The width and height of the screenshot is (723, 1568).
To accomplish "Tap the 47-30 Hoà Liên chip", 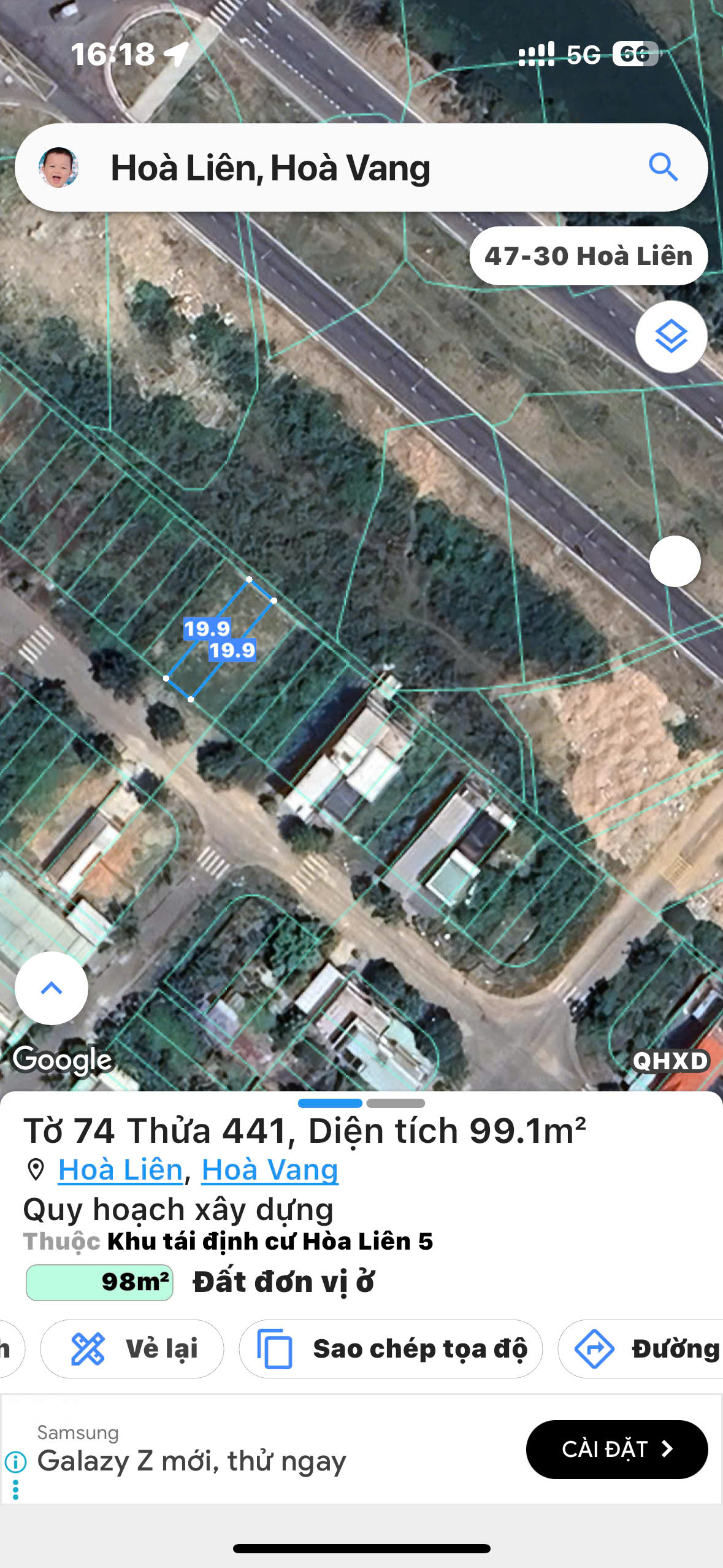I will point(588,256).
